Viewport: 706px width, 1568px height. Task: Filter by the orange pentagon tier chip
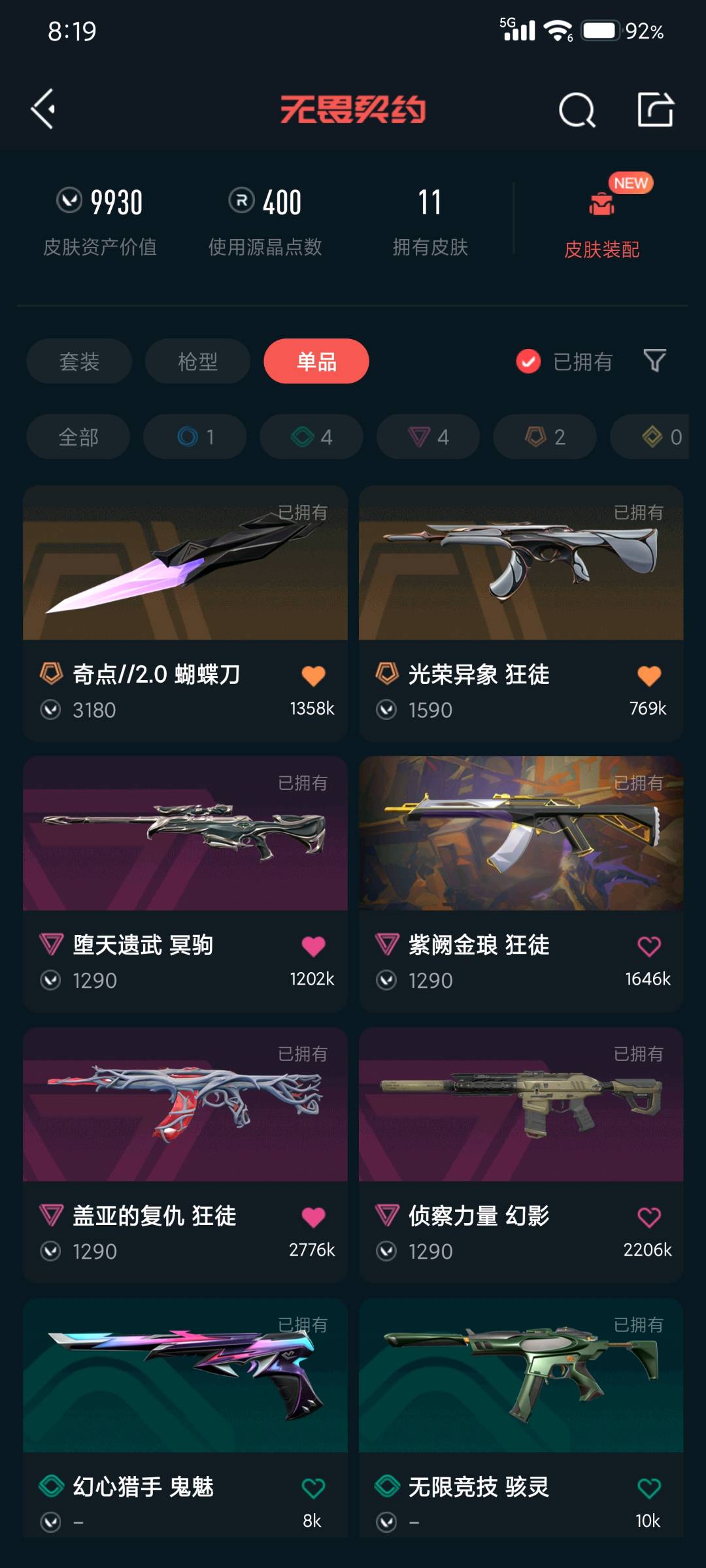click(x=545, y=436)
